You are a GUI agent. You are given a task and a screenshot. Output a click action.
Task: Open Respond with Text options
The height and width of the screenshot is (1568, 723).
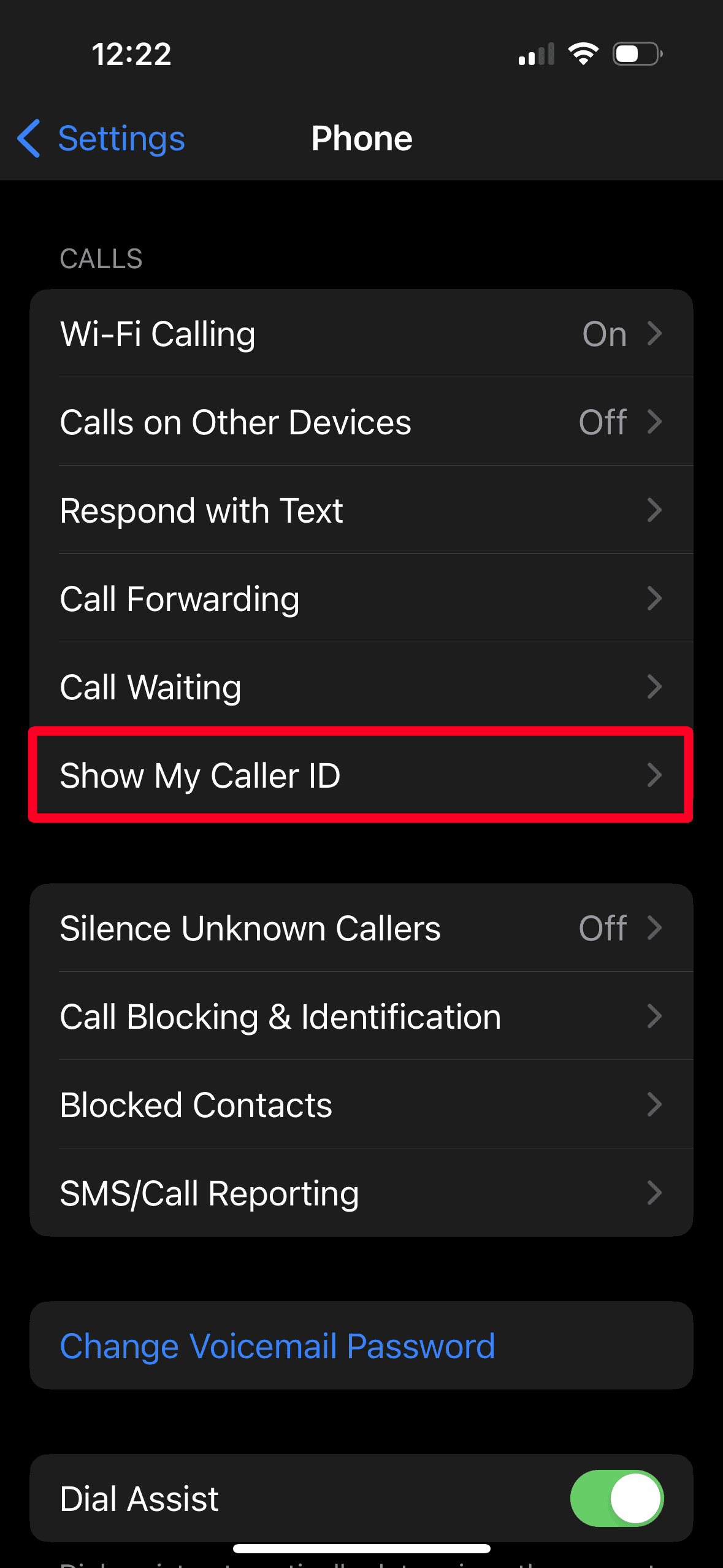(x=361, y=511)
